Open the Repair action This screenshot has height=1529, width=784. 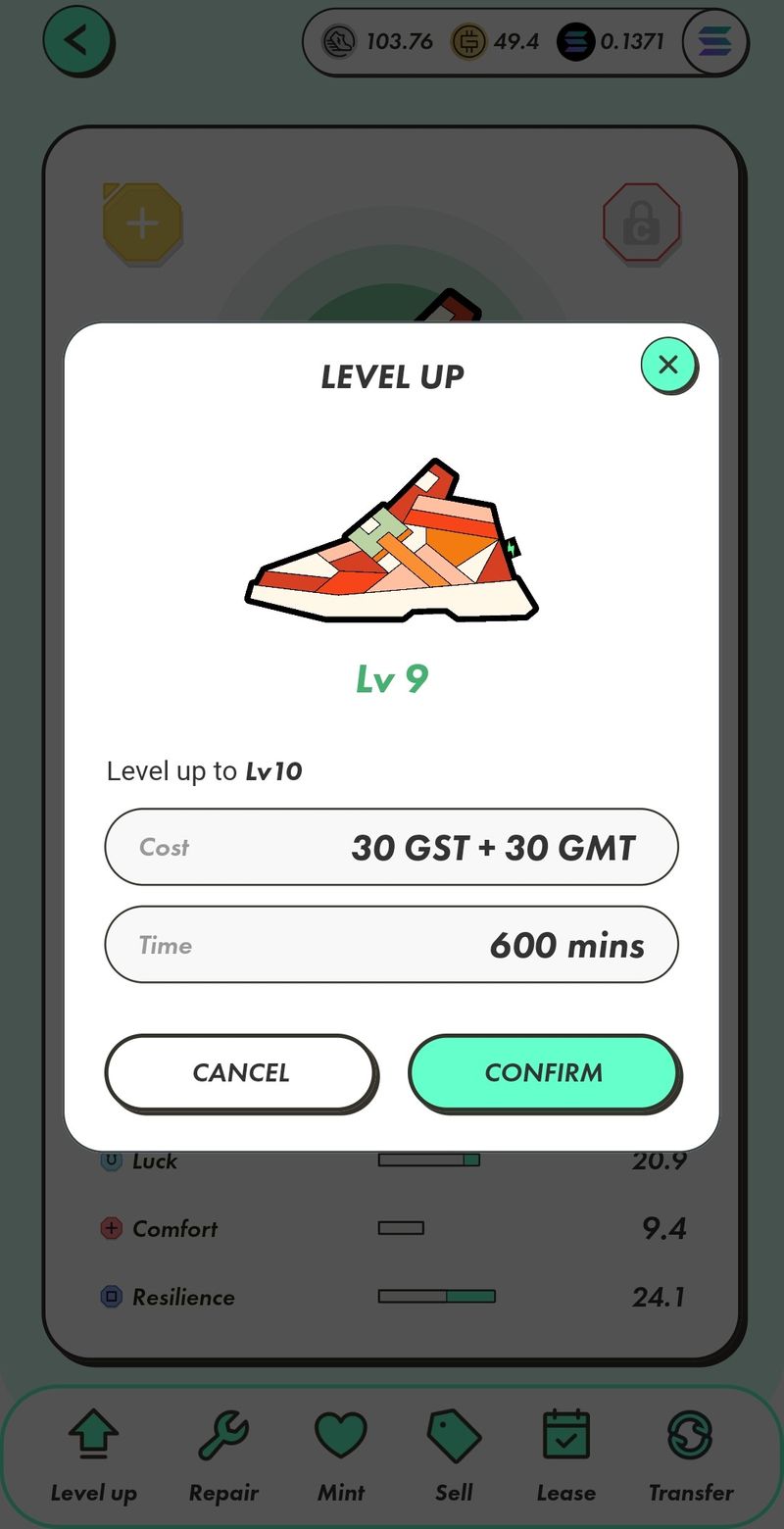(x=223, y=1456)
